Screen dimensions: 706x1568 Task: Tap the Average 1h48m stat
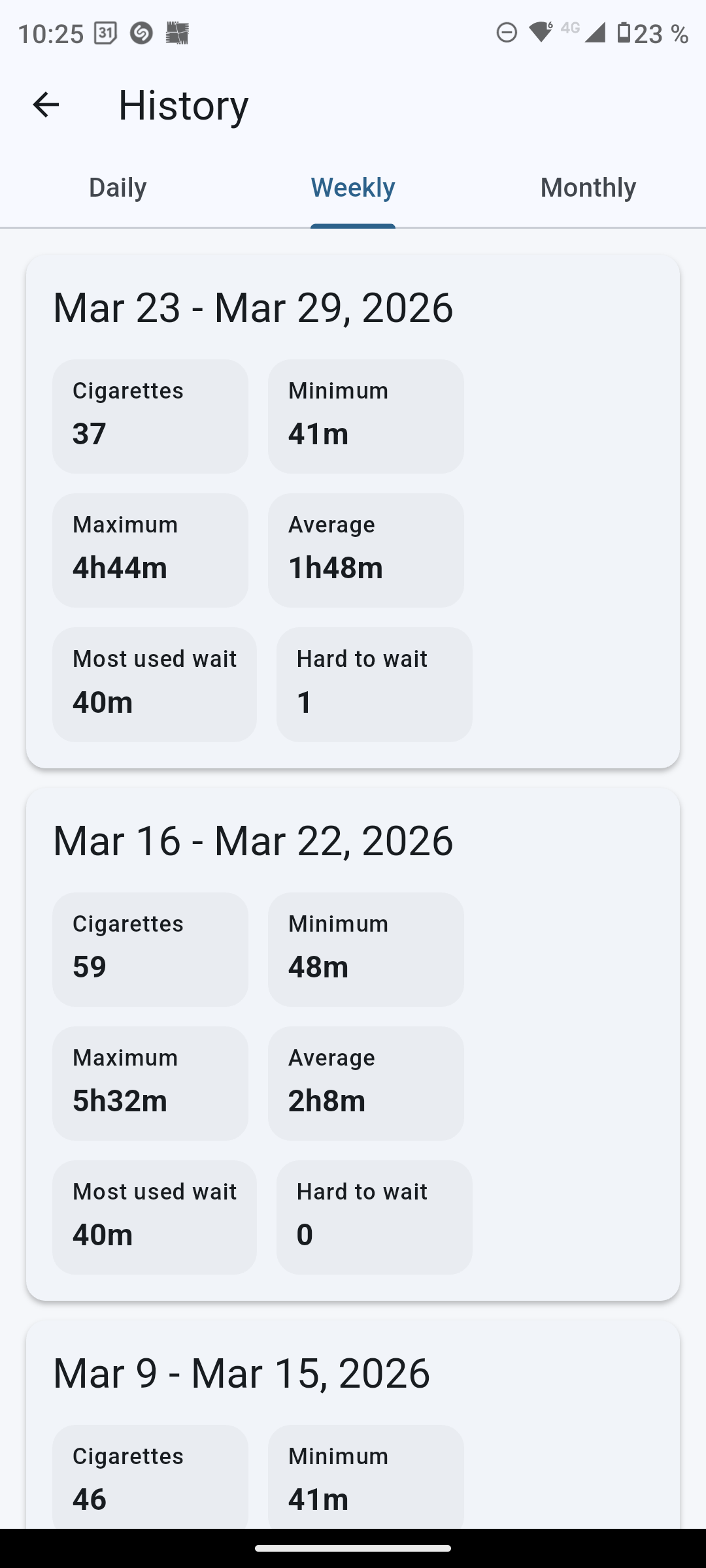(365, 549)
